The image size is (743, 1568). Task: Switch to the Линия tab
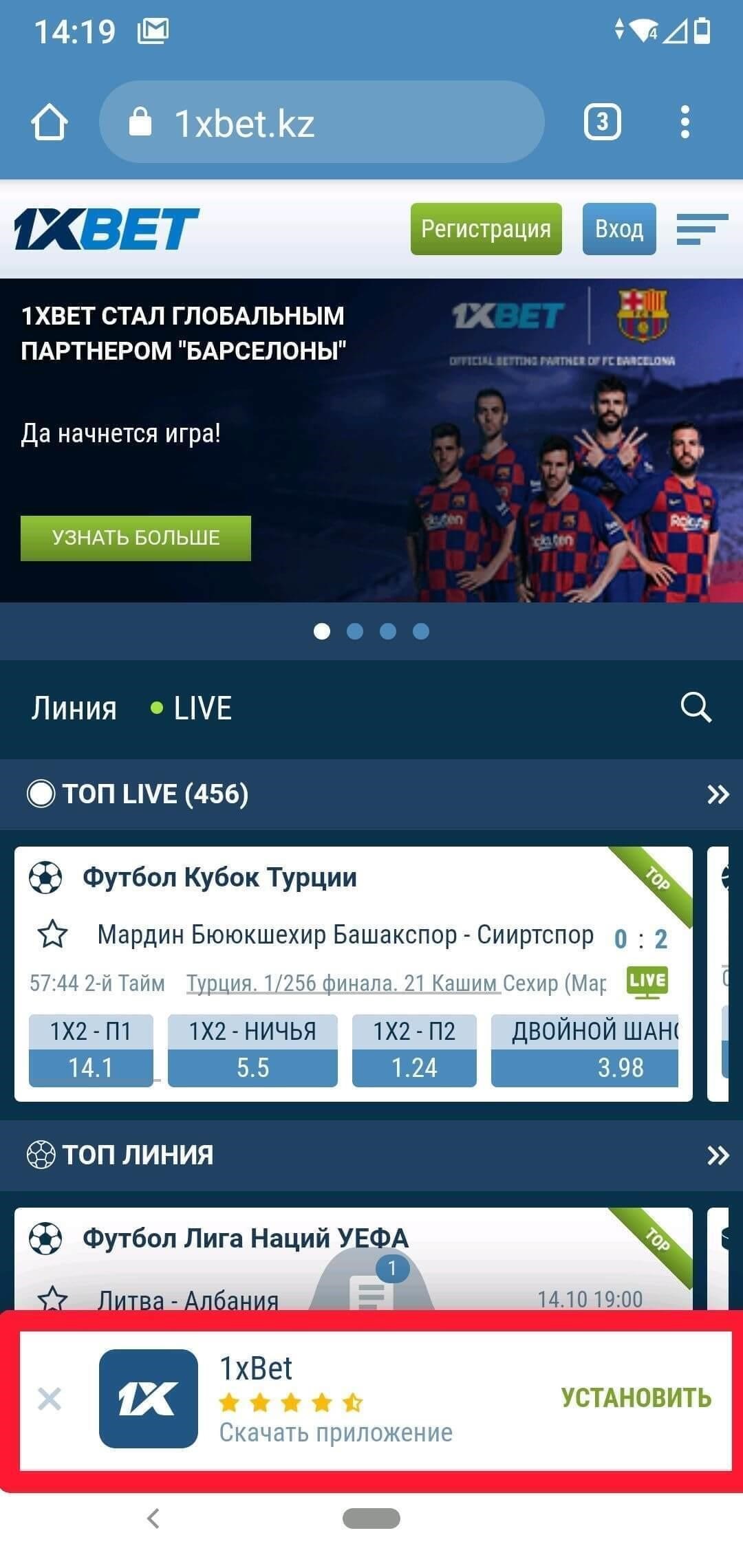tap(74, 708)
